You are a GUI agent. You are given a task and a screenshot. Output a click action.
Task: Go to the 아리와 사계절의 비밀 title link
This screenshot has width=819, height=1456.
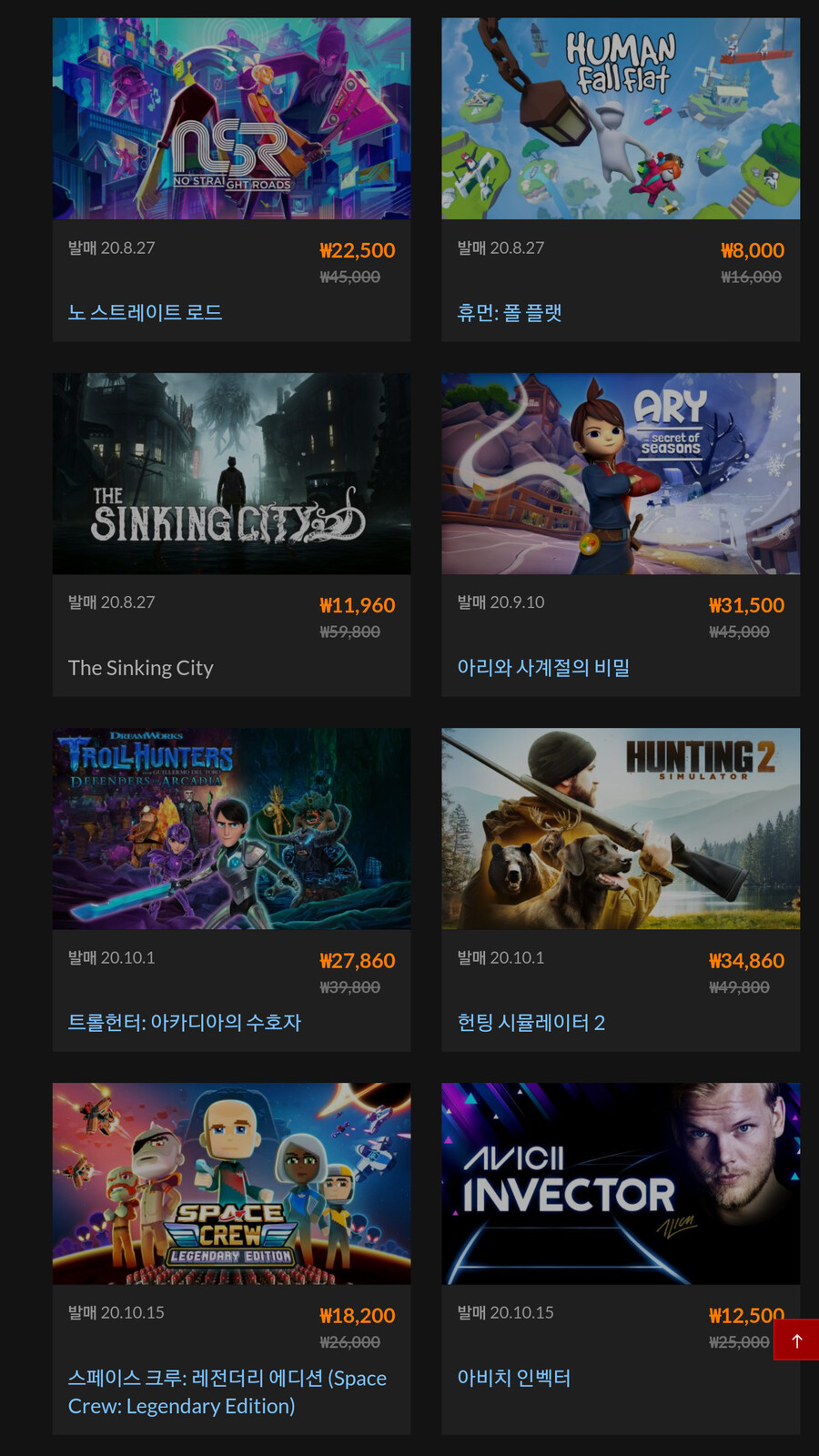pos(543,668)
